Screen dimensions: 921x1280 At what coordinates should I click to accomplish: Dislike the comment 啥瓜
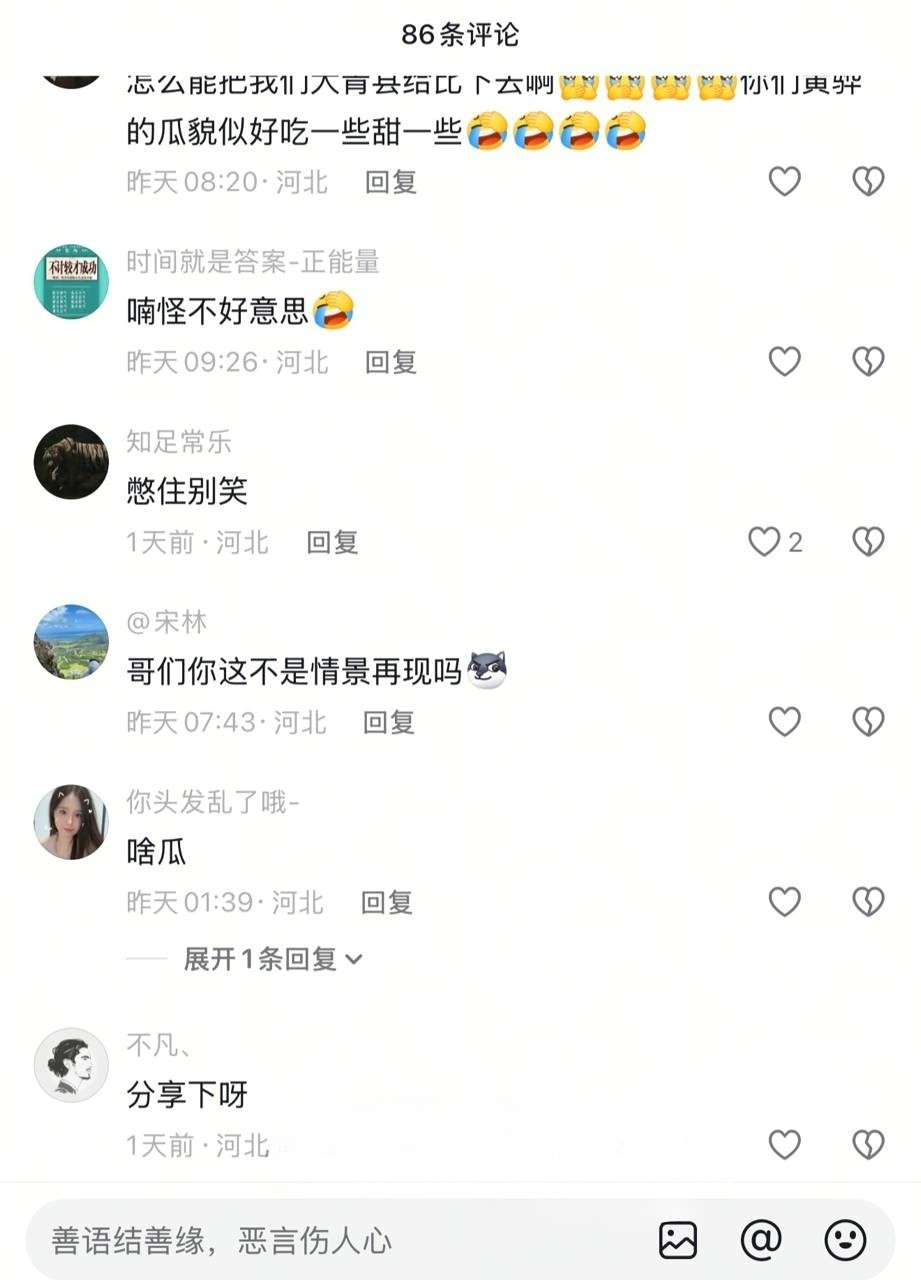[868, 902]
